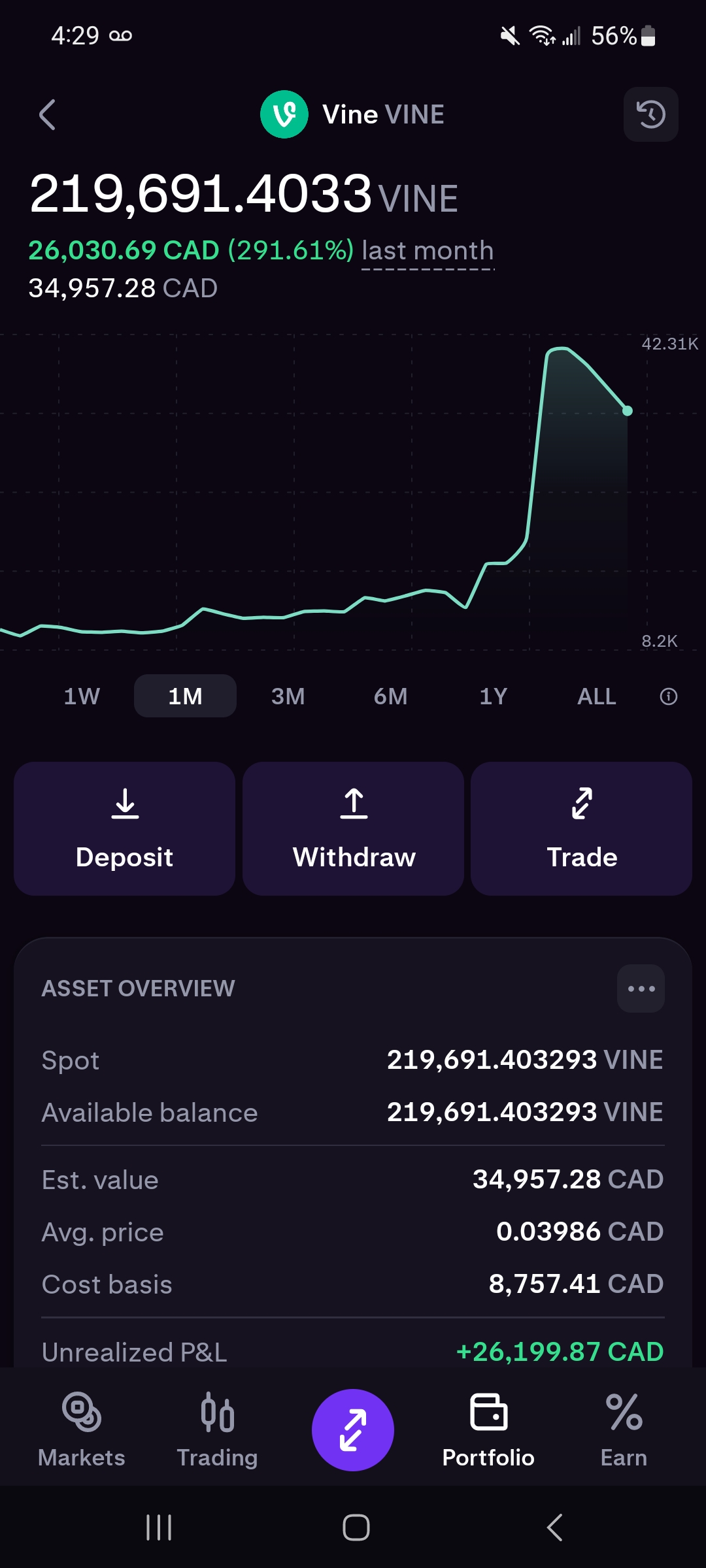Open Asset Overview more options
The height and width of the screenshot is (1568, 706).
point(641,988)
